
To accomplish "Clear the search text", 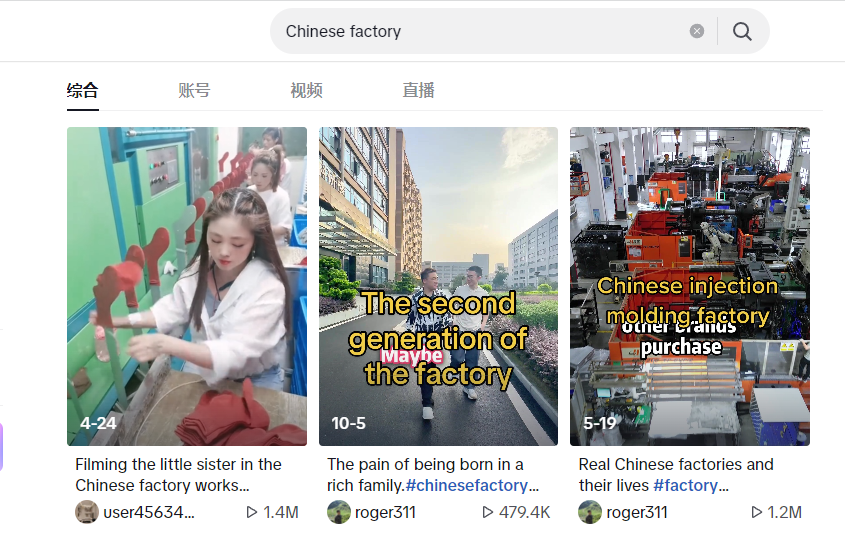I will click(x=697, y=31).
